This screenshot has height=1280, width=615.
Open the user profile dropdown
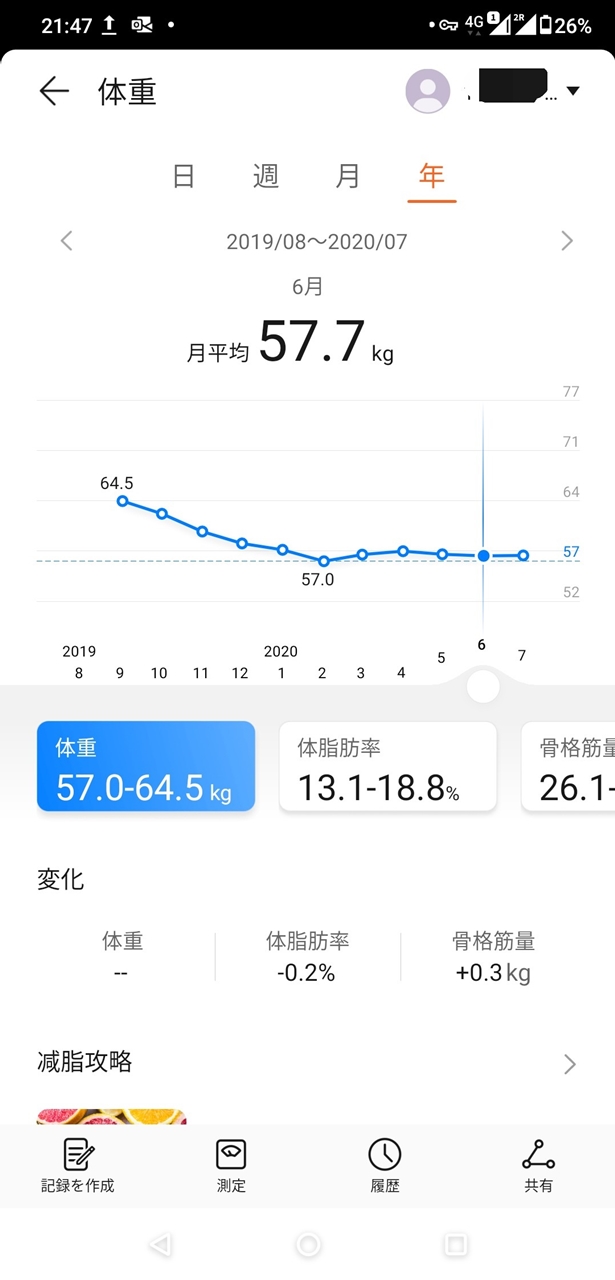(572, 91)
